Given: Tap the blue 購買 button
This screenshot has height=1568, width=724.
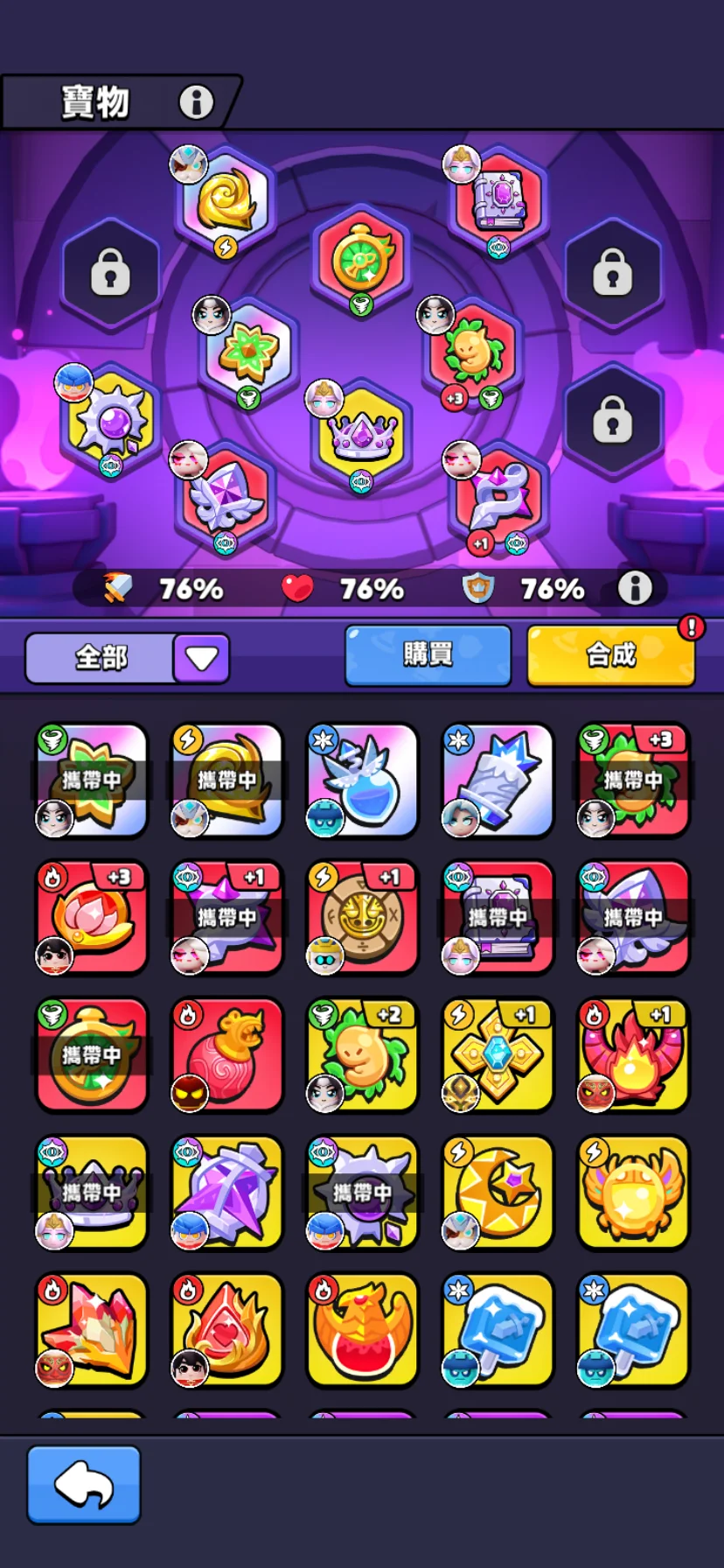Looking at the screenshot, I should 428,654.
